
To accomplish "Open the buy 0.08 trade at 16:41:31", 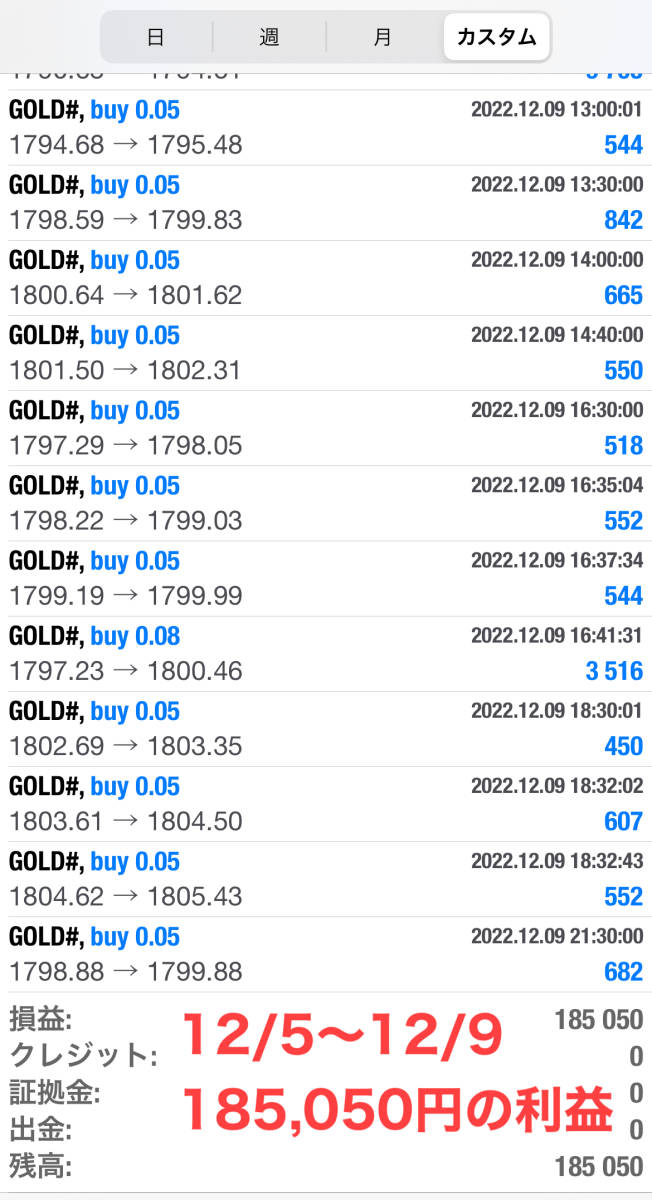I will (x=326, y=654).
